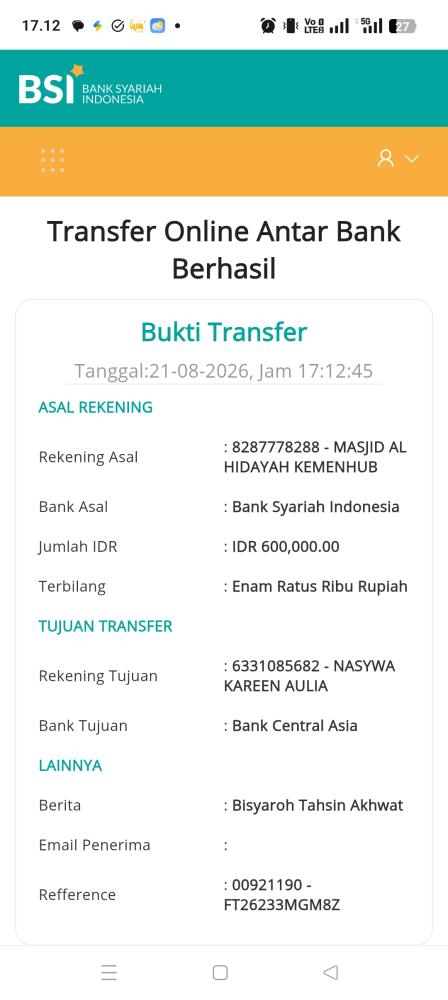Image resolution: width=448 pixels, height=1000 pixels.
Task: Open the dotted grid menu button
Action: [52, 160]
